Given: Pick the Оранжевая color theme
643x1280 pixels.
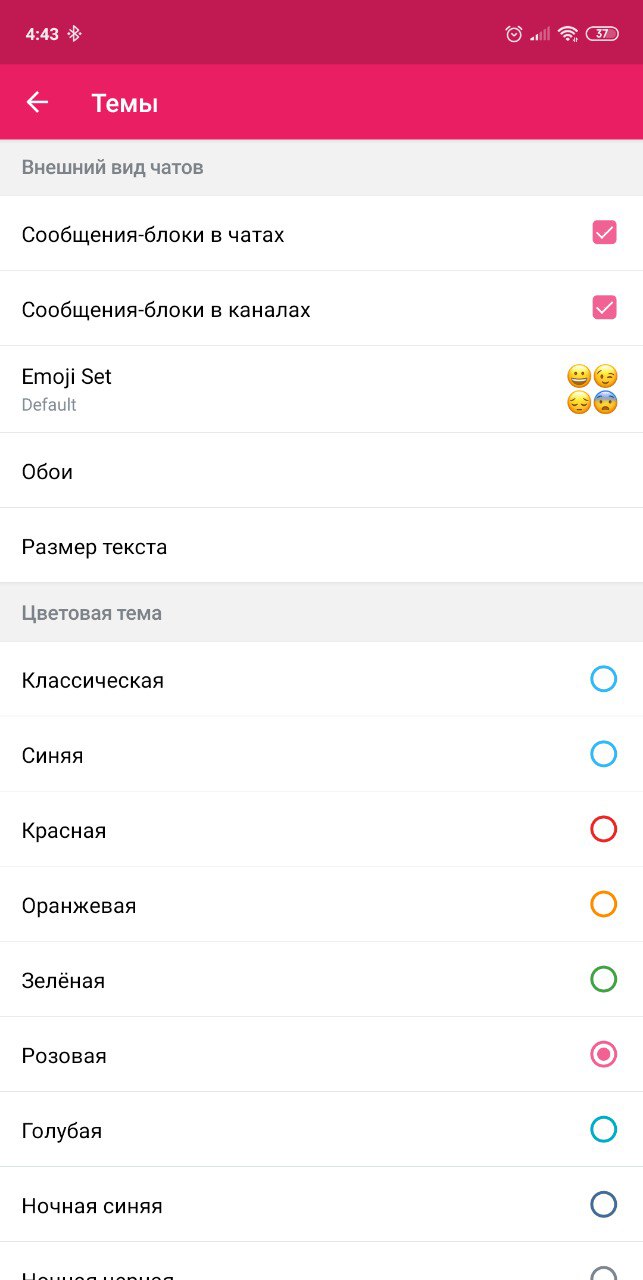Looking at the screenshot, I should [603, 905].
